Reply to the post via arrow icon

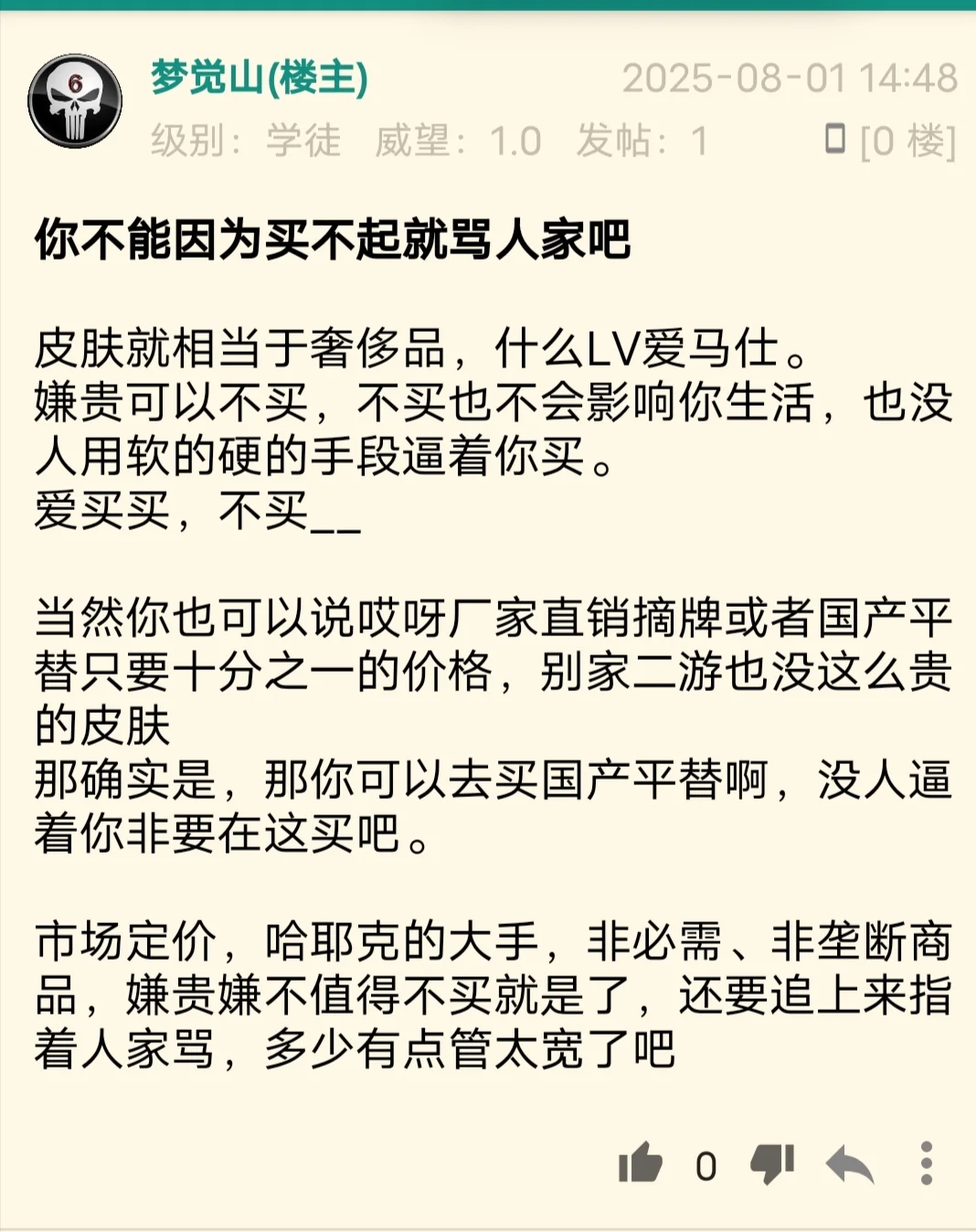pyautogui.click(x=850, y=1164)
